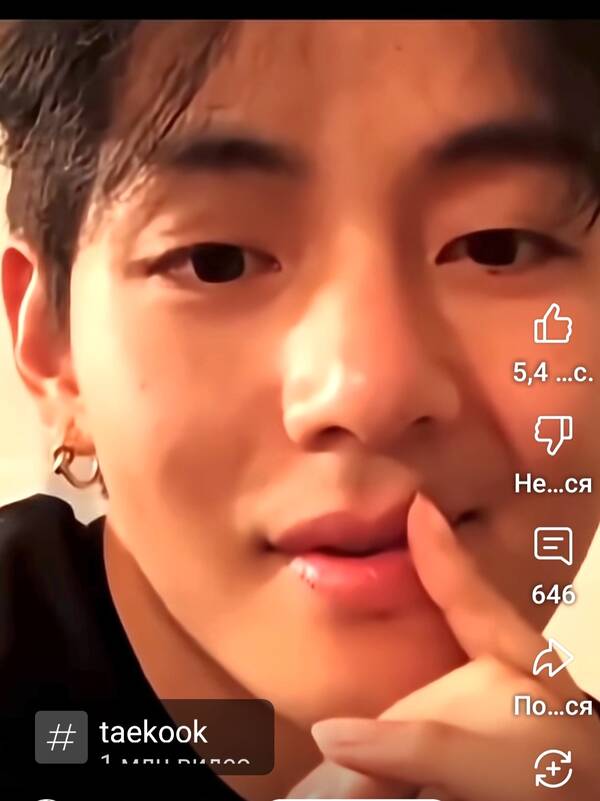Dislike this Shorts video
This screenshot has width=600, height=801.
(553, 436)
